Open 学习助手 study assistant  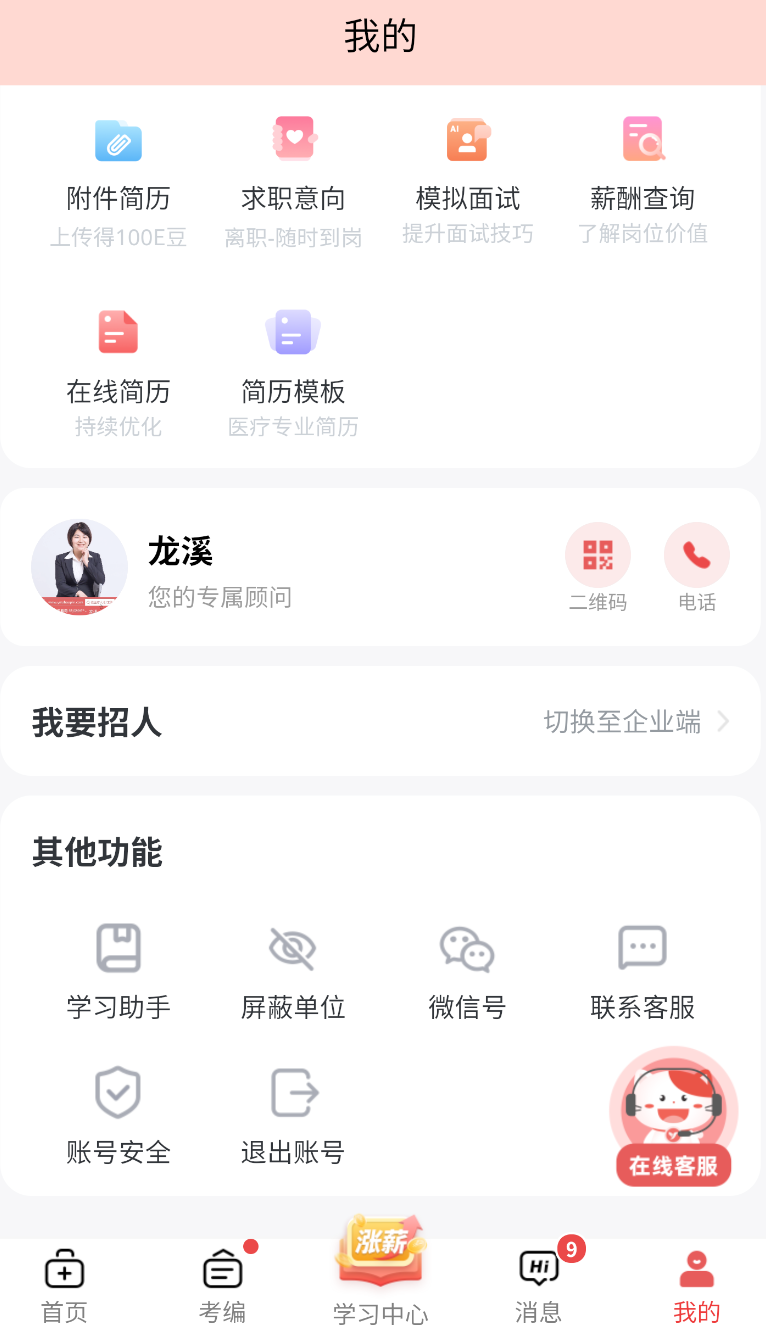(x=118, y=970)
